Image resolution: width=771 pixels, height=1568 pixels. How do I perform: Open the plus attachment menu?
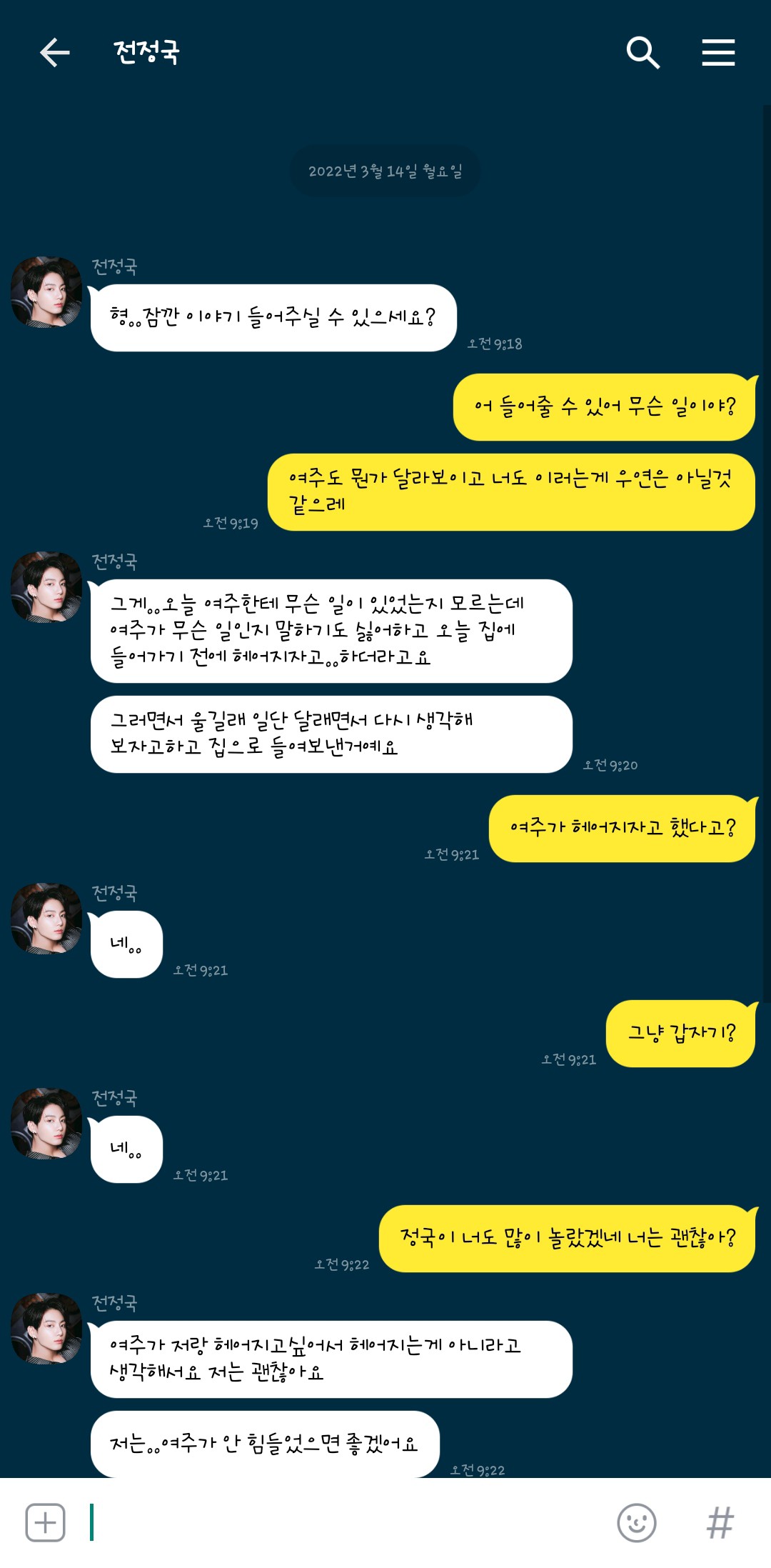(x=45, y=1522)
